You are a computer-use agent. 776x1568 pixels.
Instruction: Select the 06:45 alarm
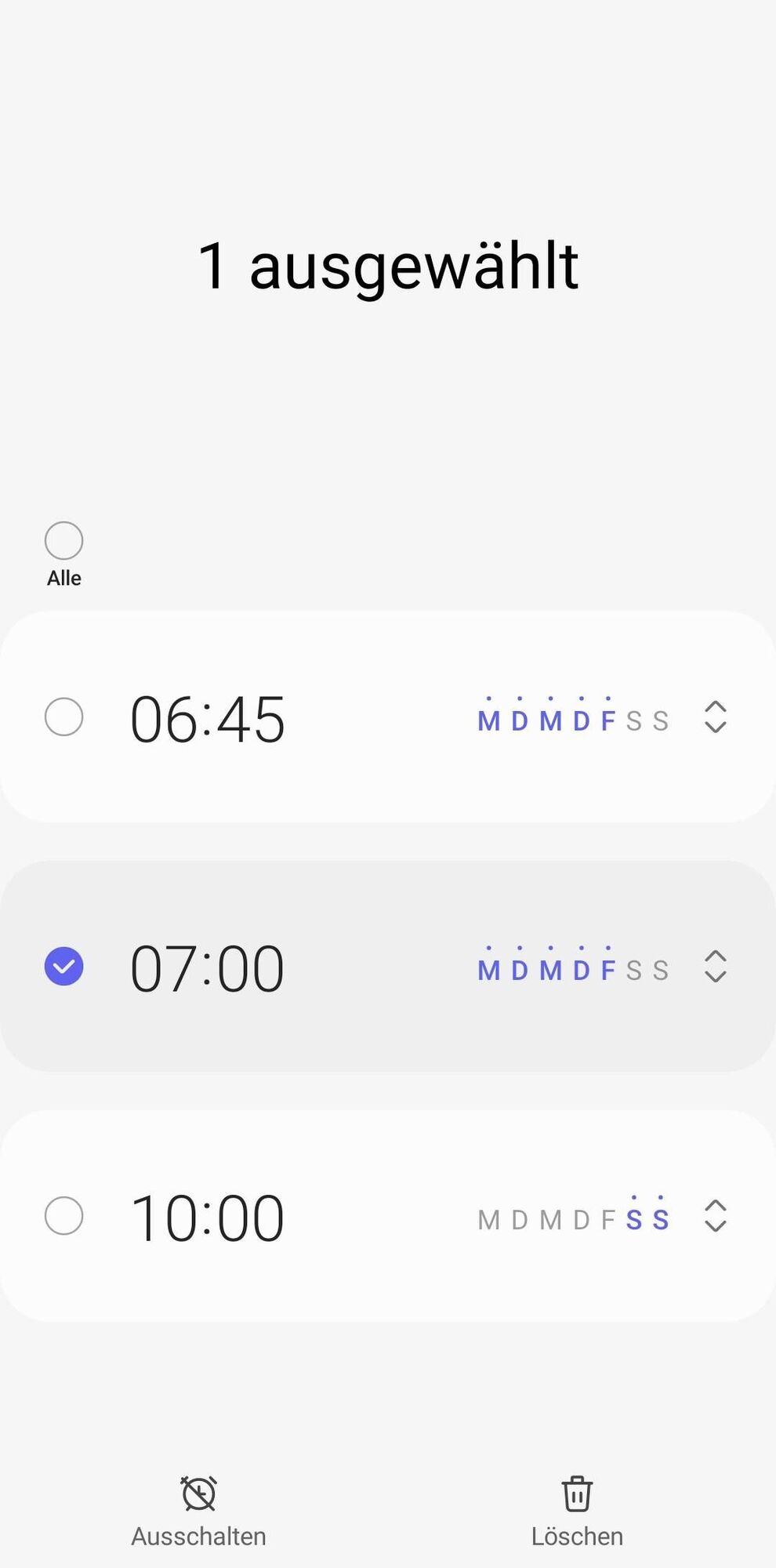pyautogui.click(x=63, y=717)
